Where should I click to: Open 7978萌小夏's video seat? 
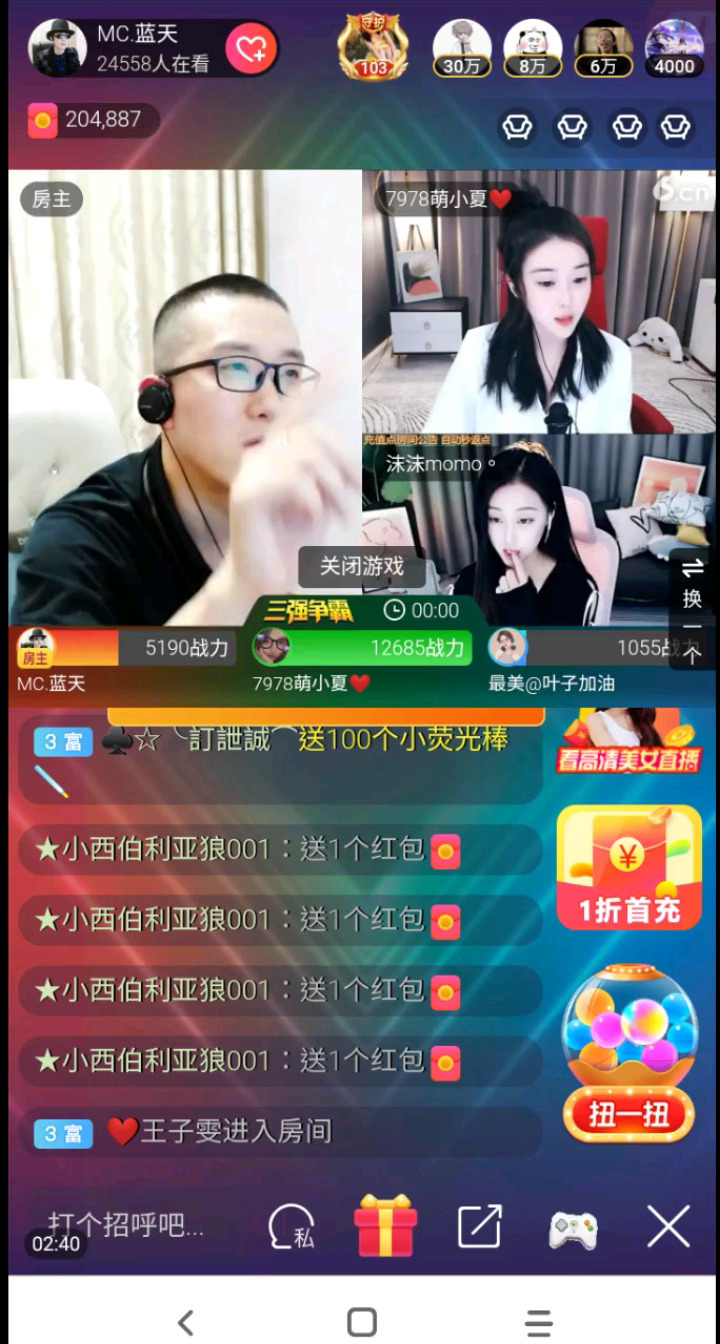click(x=538, y=300)
